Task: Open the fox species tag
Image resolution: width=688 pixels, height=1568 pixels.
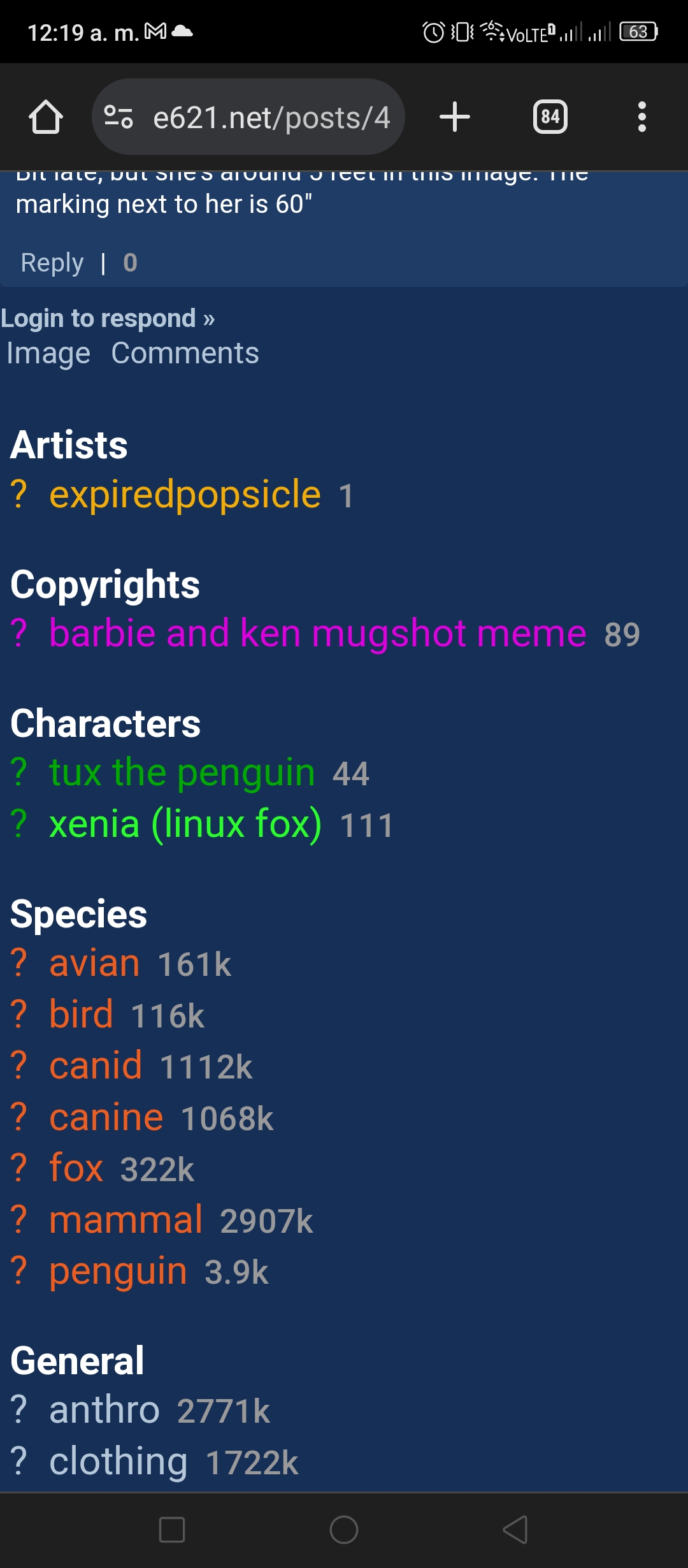Action: pos(76,1168)
